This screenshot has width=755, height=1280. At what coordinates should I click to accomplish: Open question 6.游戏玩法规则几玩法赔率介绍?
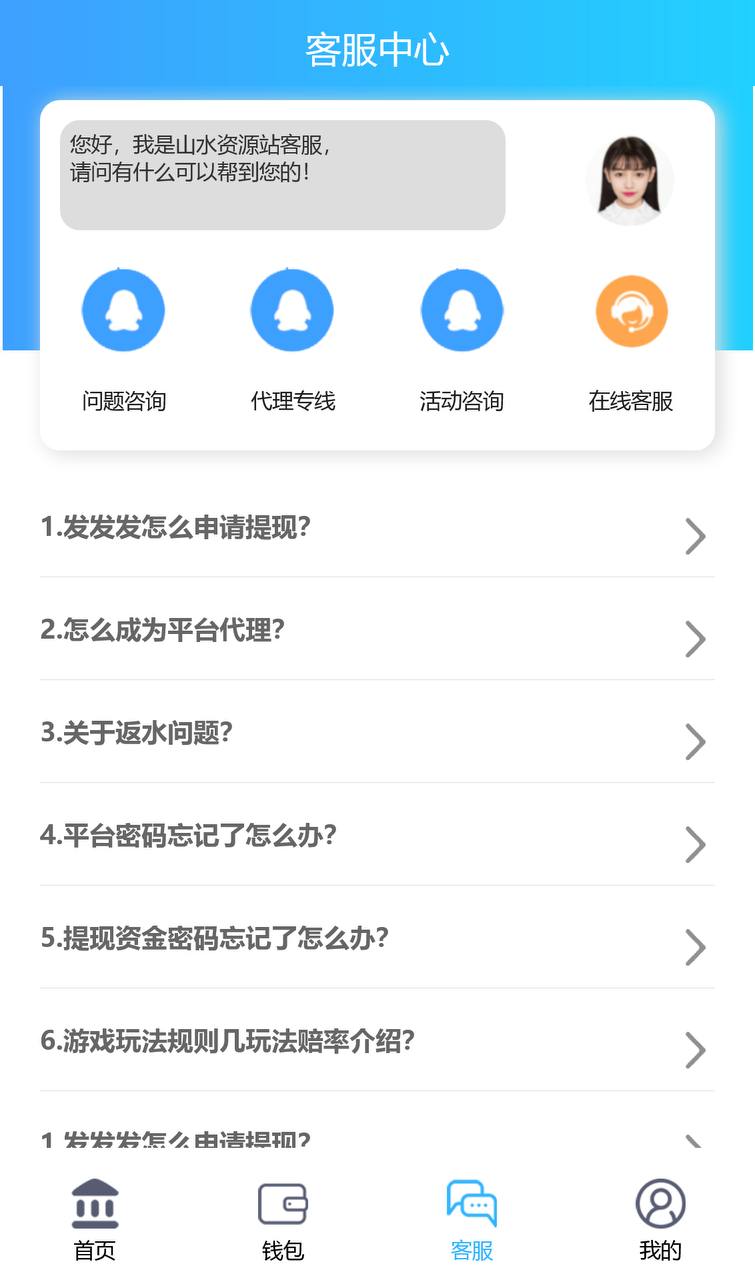376,1042
